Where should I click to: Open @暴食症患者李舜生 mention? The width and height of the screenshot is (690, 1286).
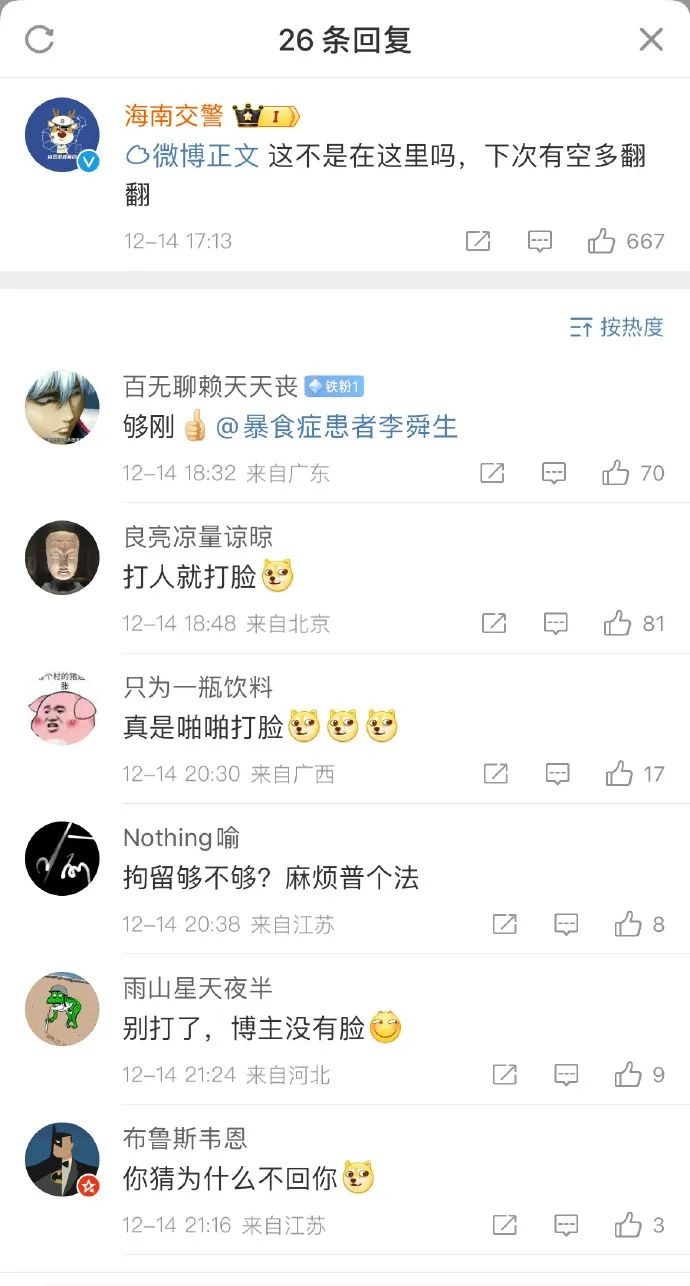click(x=336, y=427)
